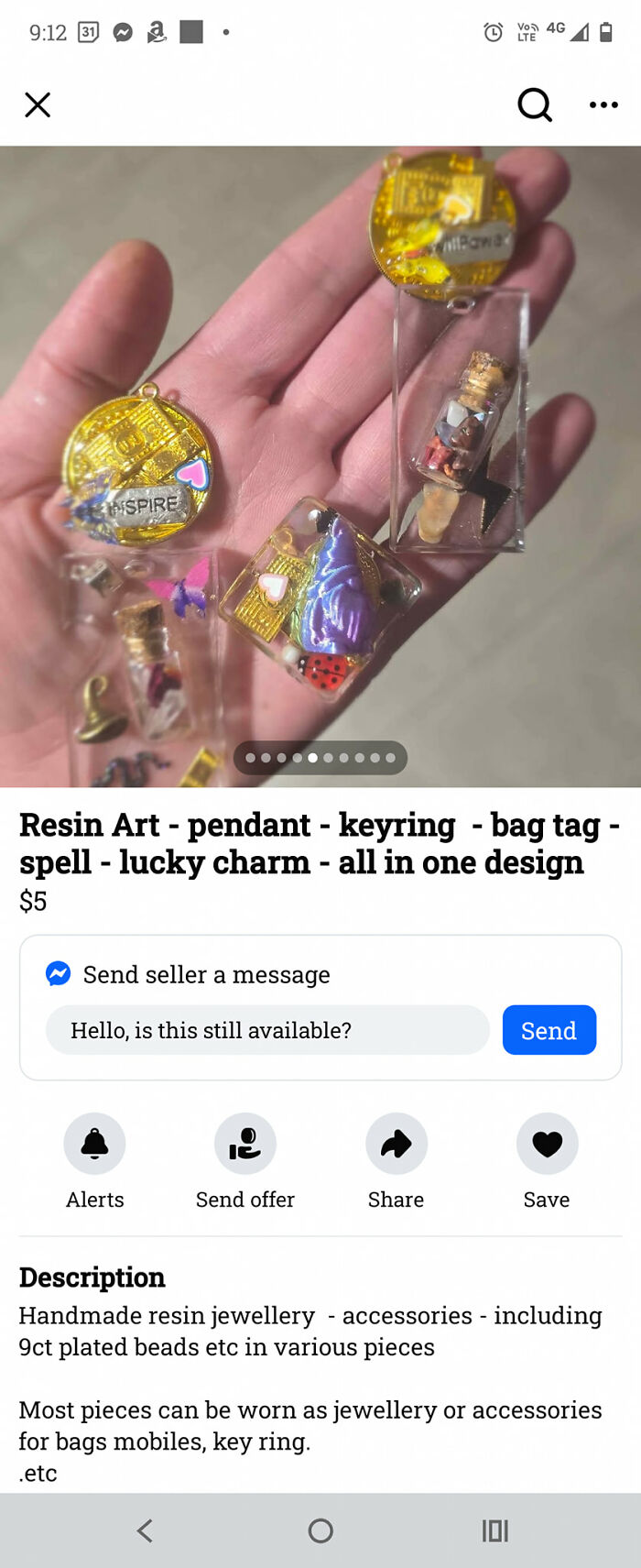Save this listing with the heart
The image size is (641, 1568).
(547, 1144)
